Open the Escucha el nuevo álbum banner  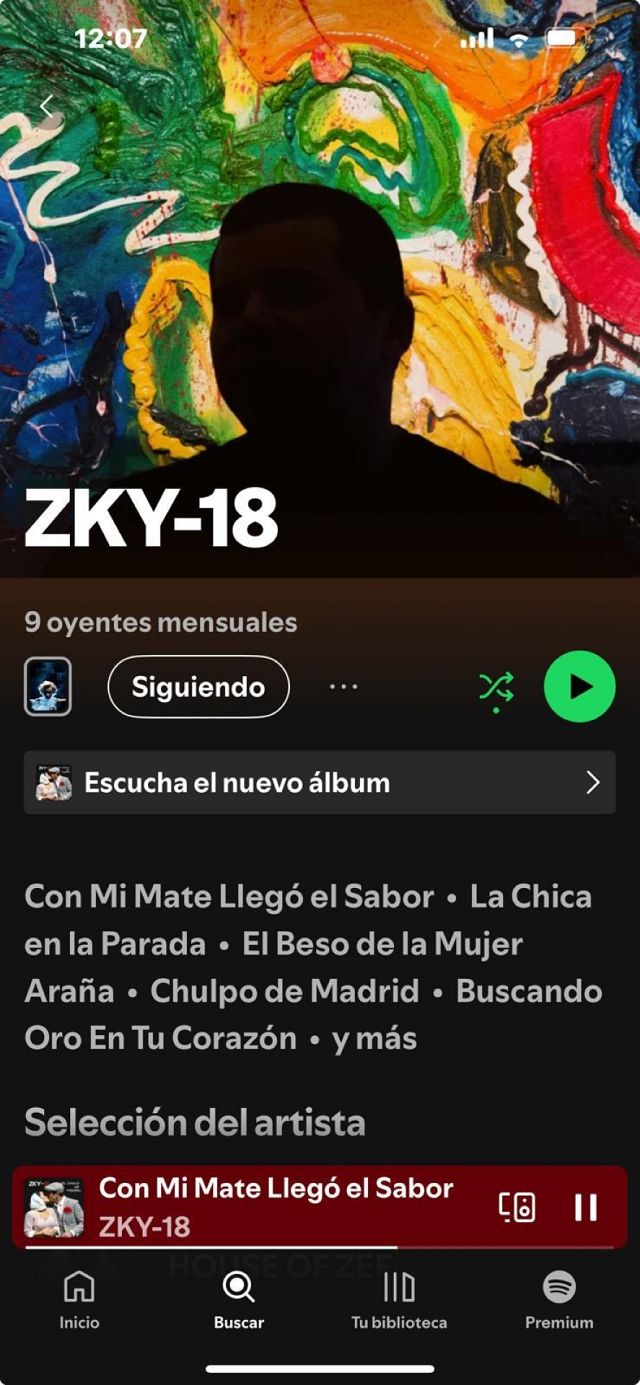coord(319,782)
